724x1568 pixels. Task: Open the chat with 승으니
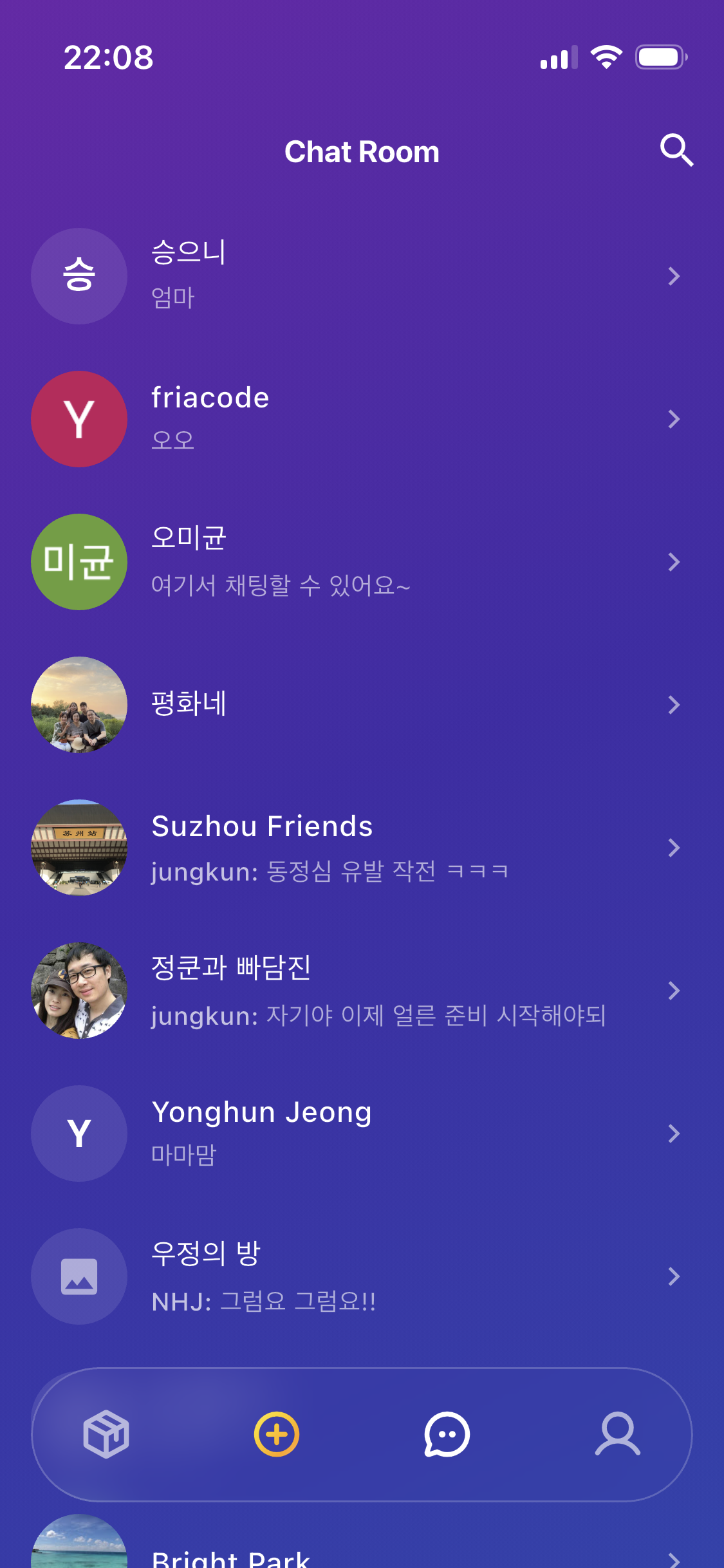pyautogui.click(x=360, y=275)
